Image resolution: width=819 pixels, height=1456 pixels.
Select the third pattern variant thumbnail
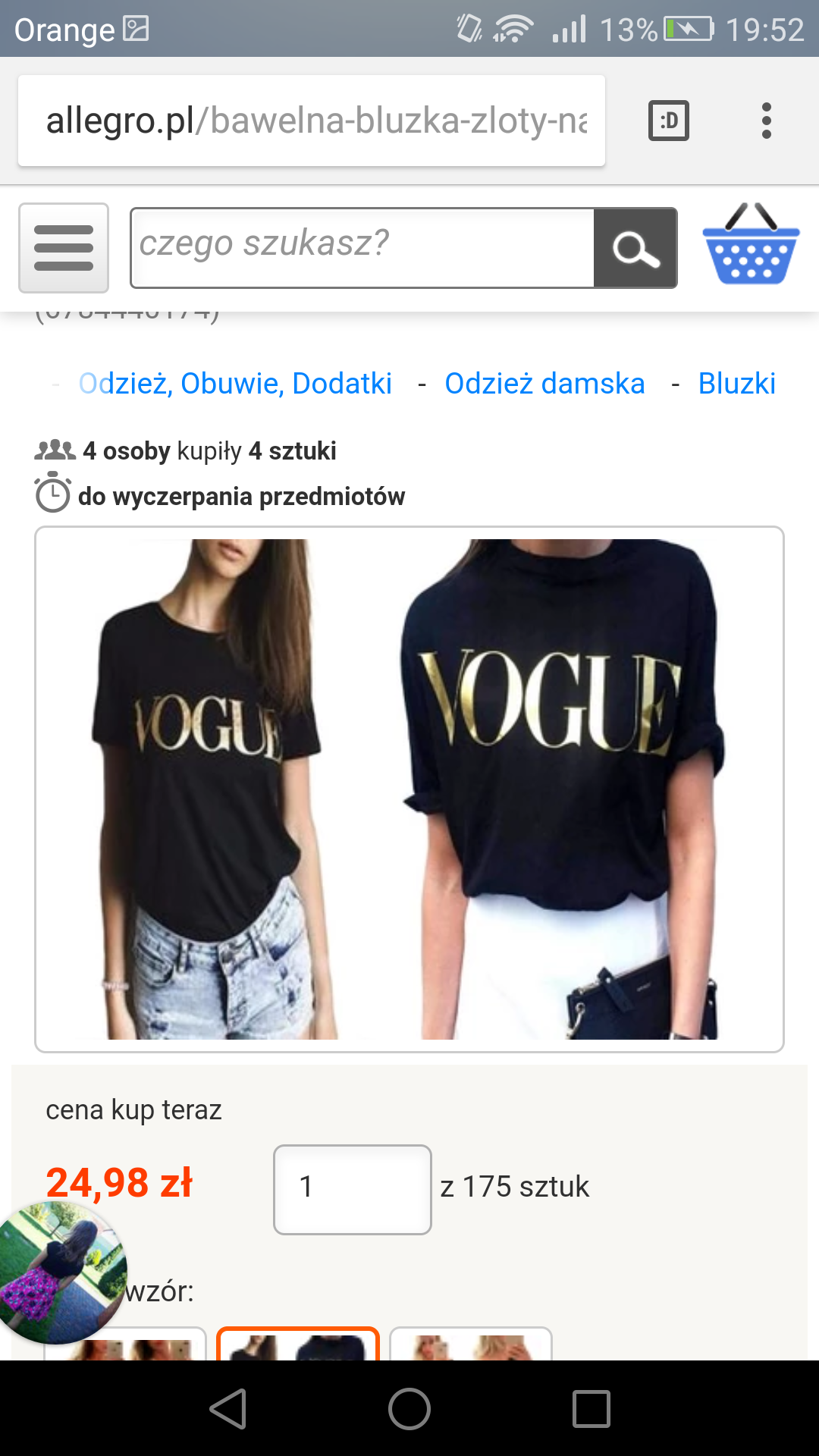[470, 1345]
